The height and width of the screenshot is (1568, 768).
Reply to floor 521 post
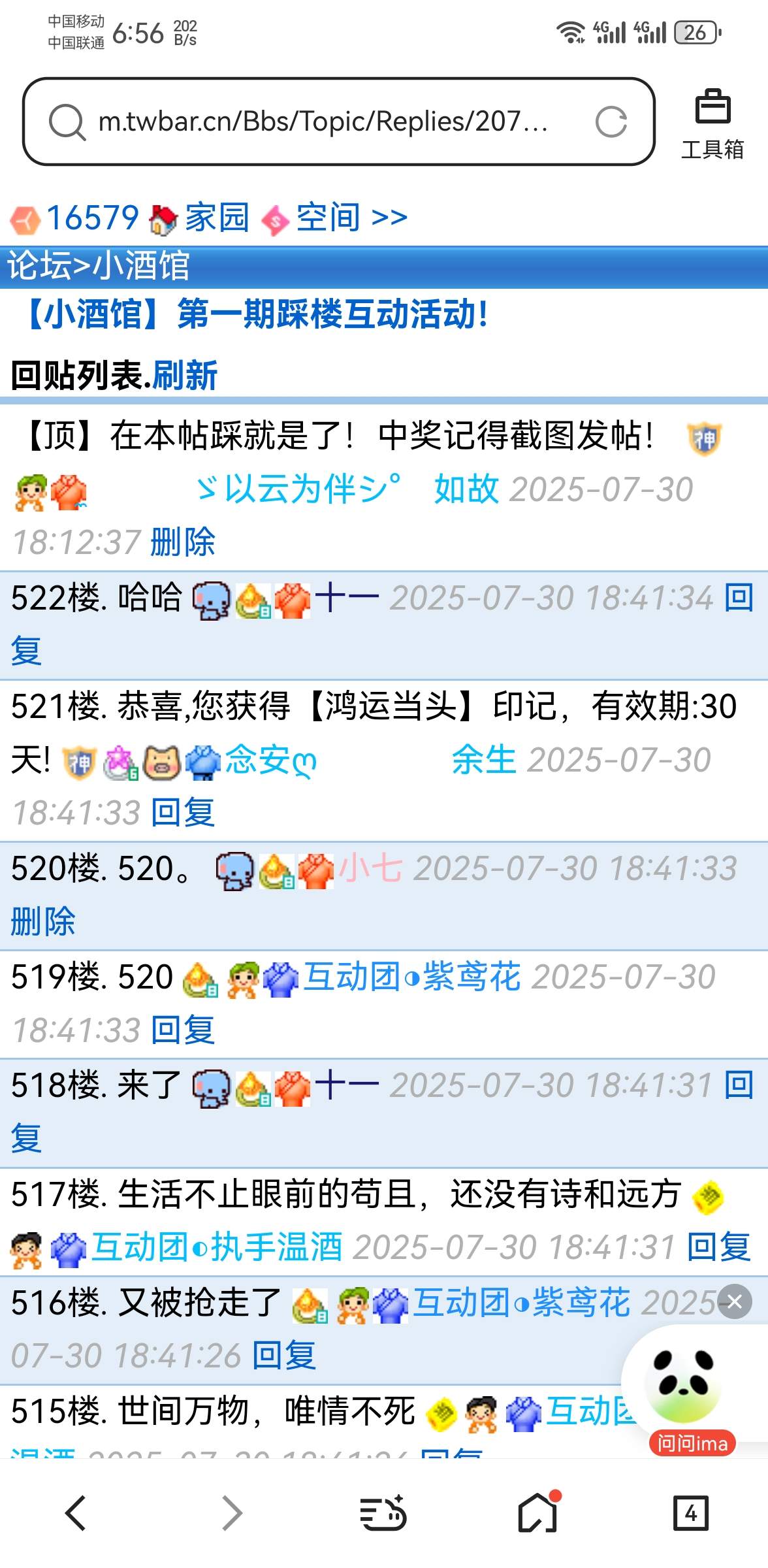[x=182, y=813]
